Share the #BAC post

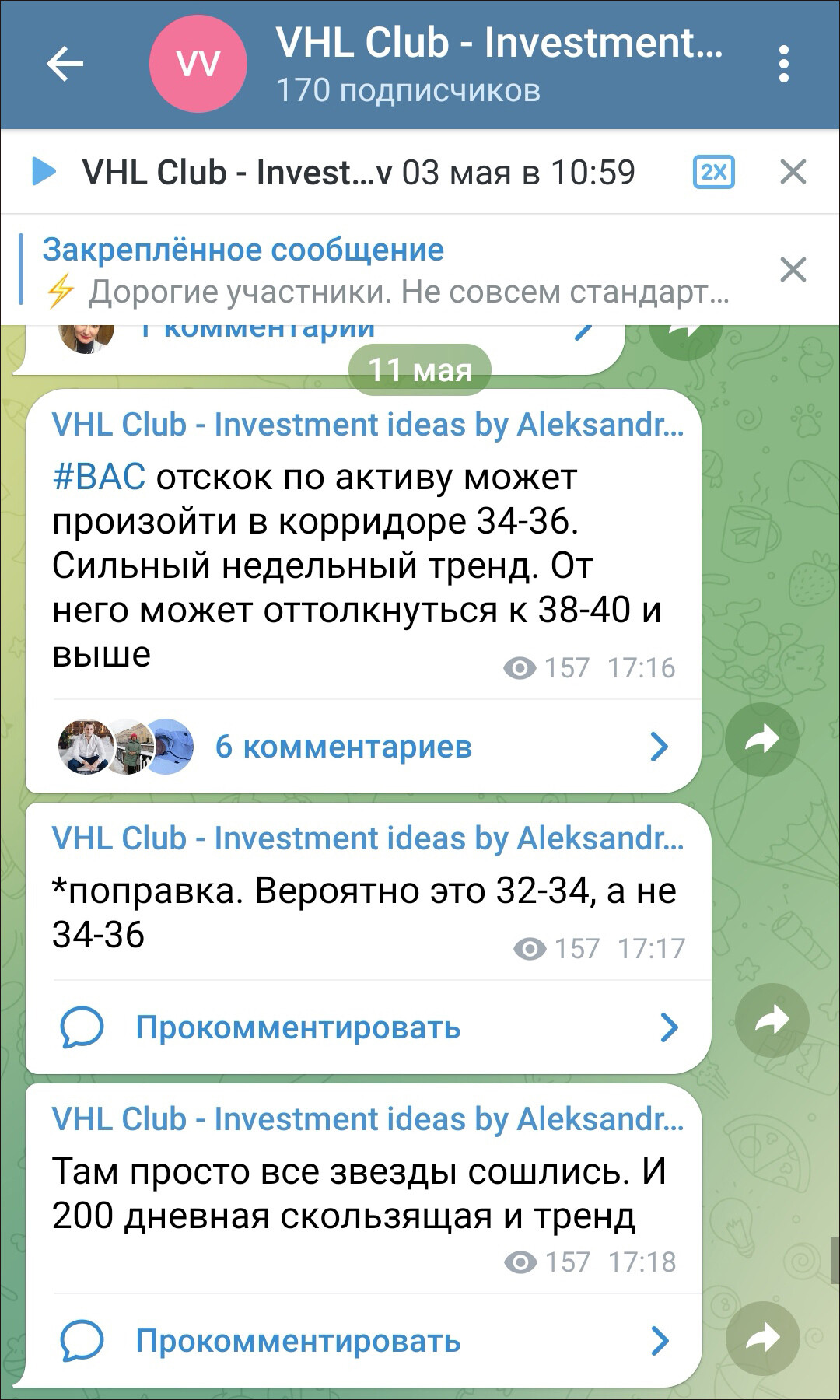(x=761, y=740)
